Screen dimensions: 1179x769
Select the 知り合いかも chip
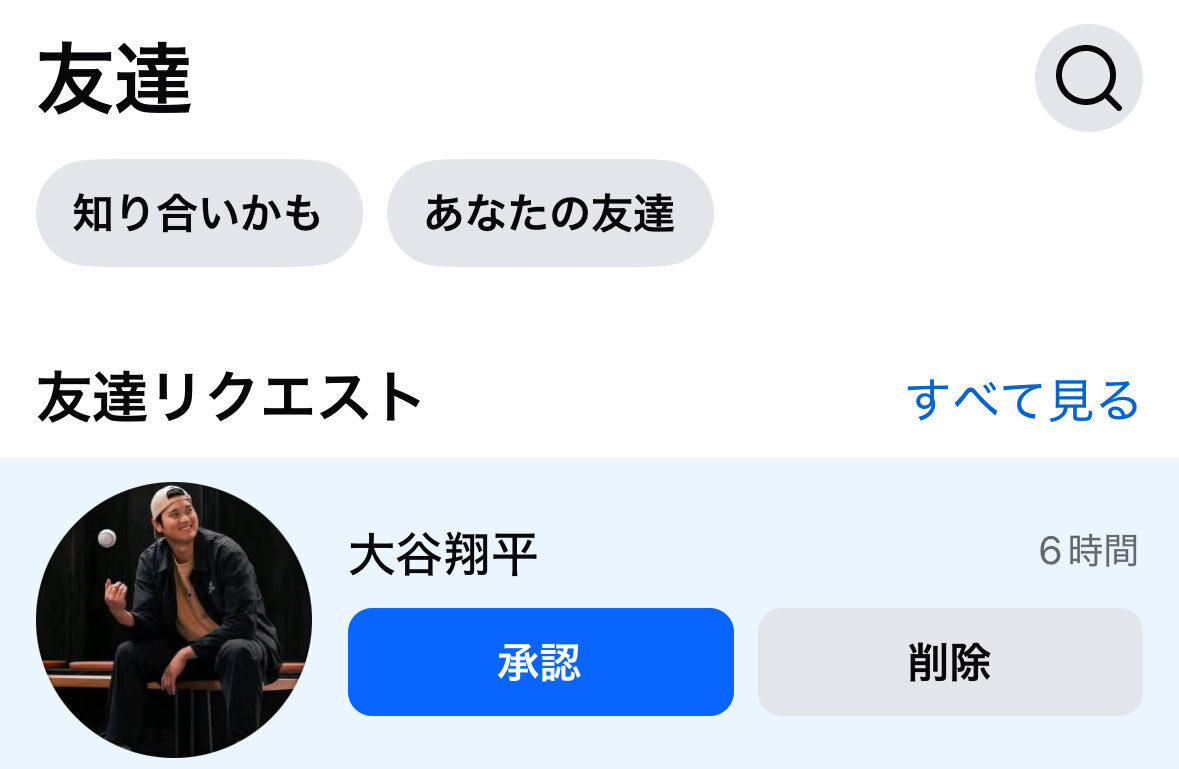coord(199,213)
